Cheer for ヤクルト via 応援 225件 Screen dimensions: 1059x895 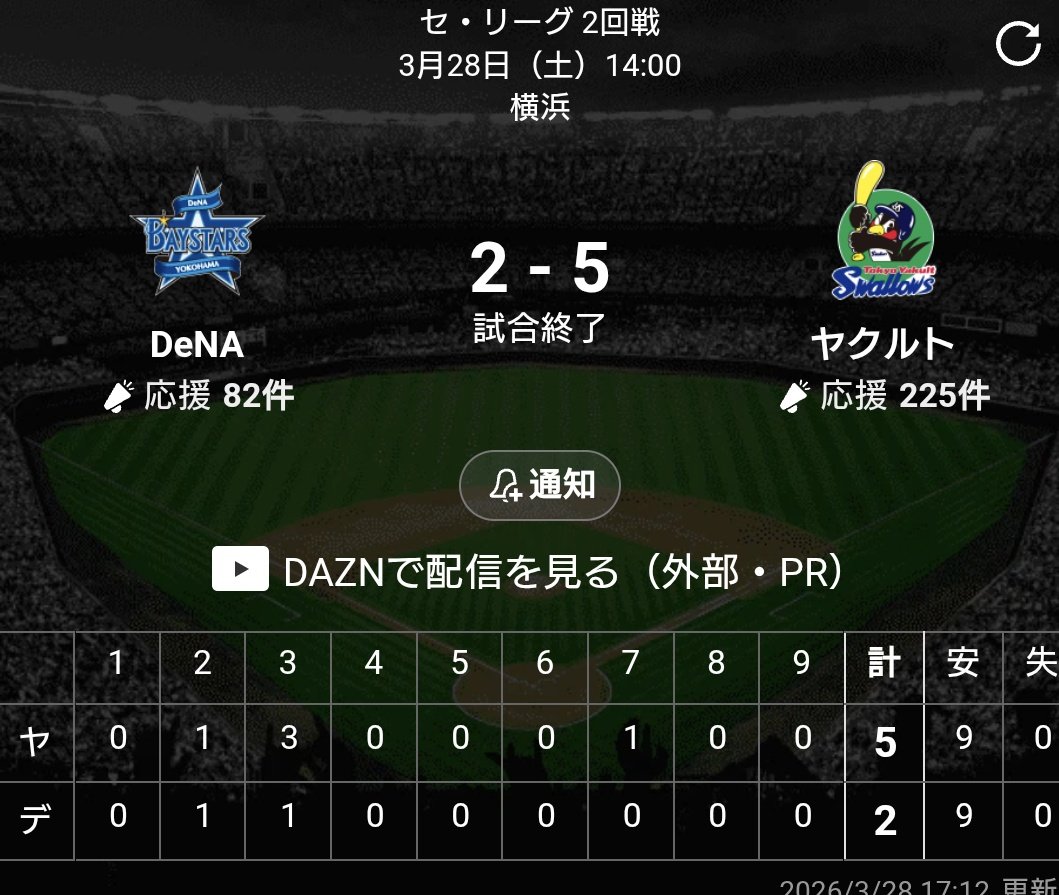point(884,397)
